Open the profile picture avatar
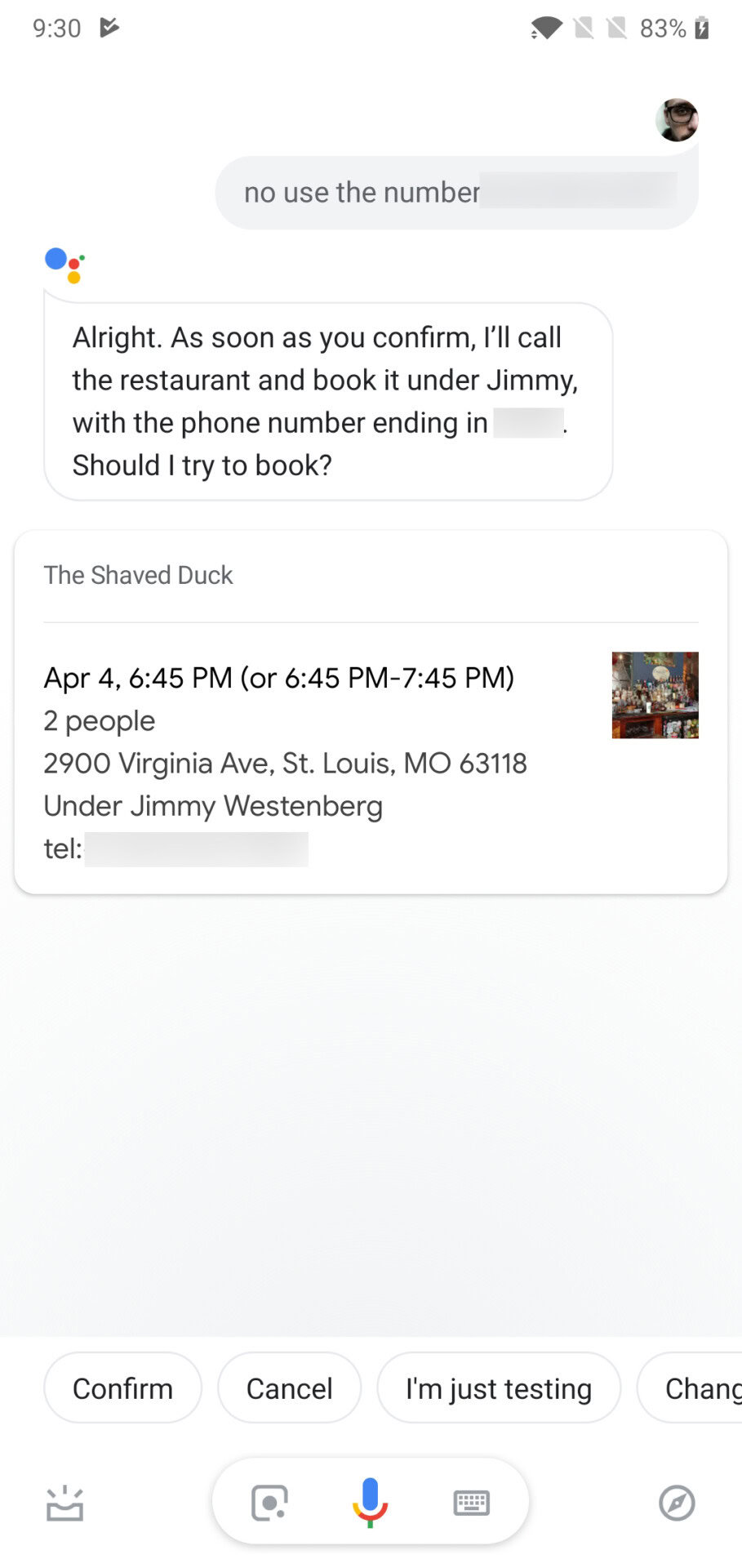The height and width of the screenshot is (1568, 742). 677,120
